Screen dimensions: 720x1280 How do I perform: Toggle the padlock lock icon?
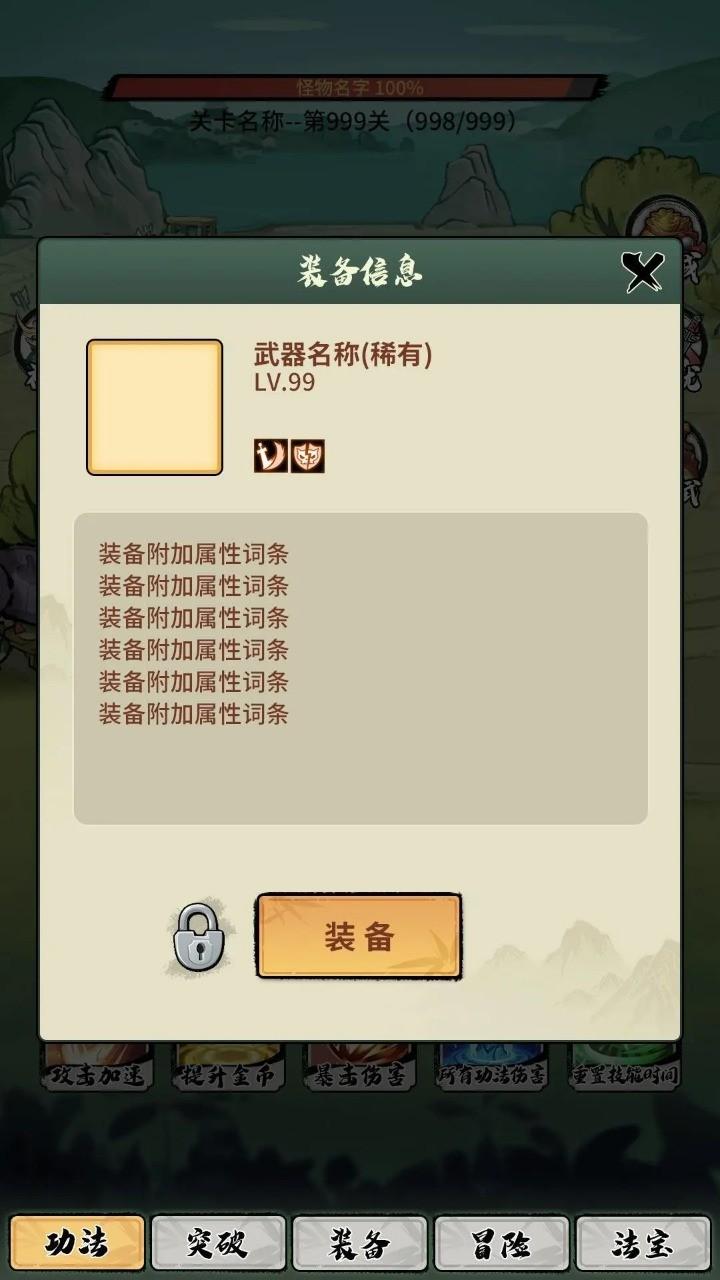click(199, 937)
